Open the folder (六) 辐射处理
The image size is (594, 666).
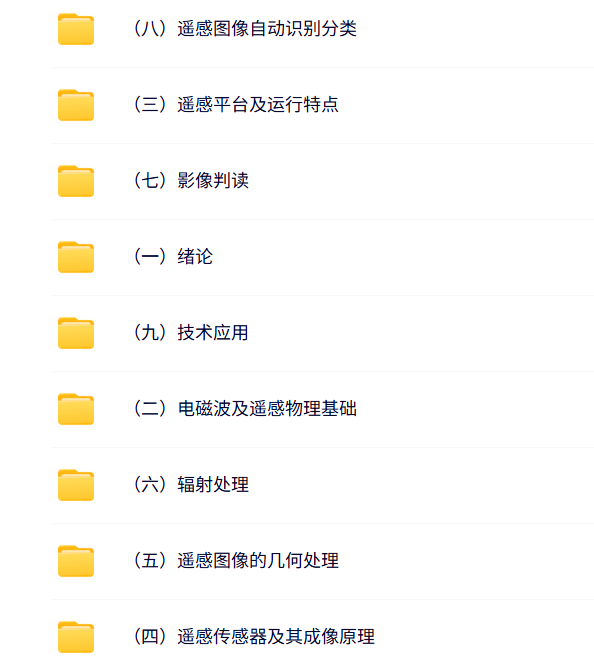click(322, 485)
